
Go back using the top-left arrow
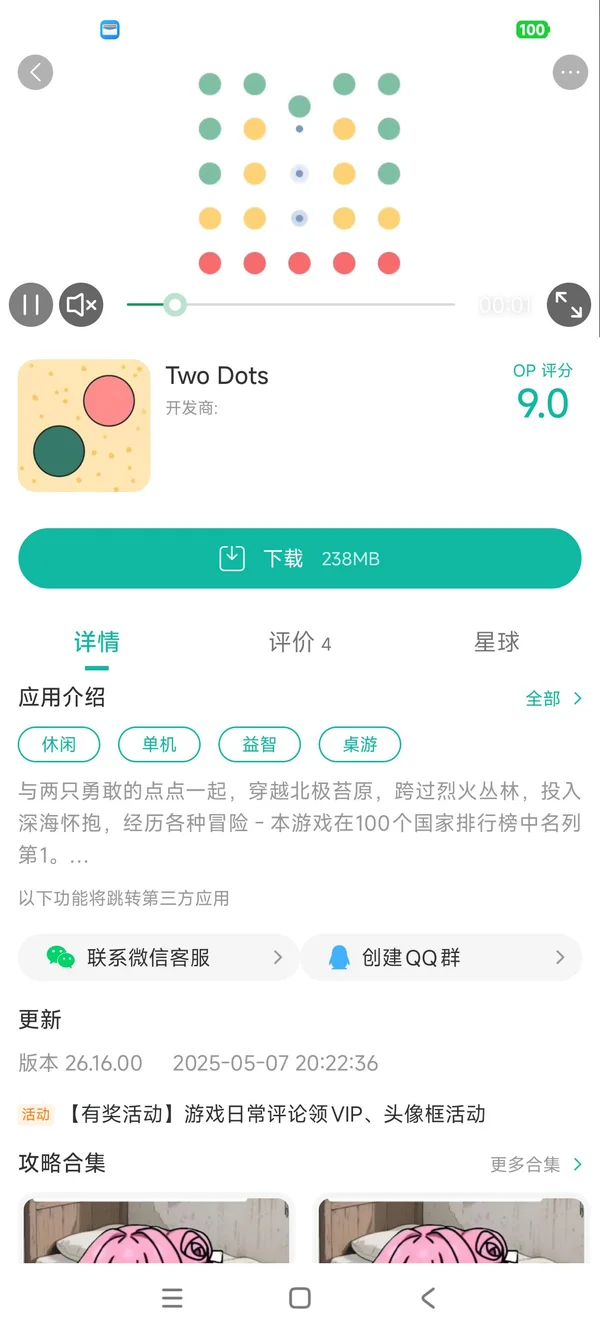tap(36, 72)
